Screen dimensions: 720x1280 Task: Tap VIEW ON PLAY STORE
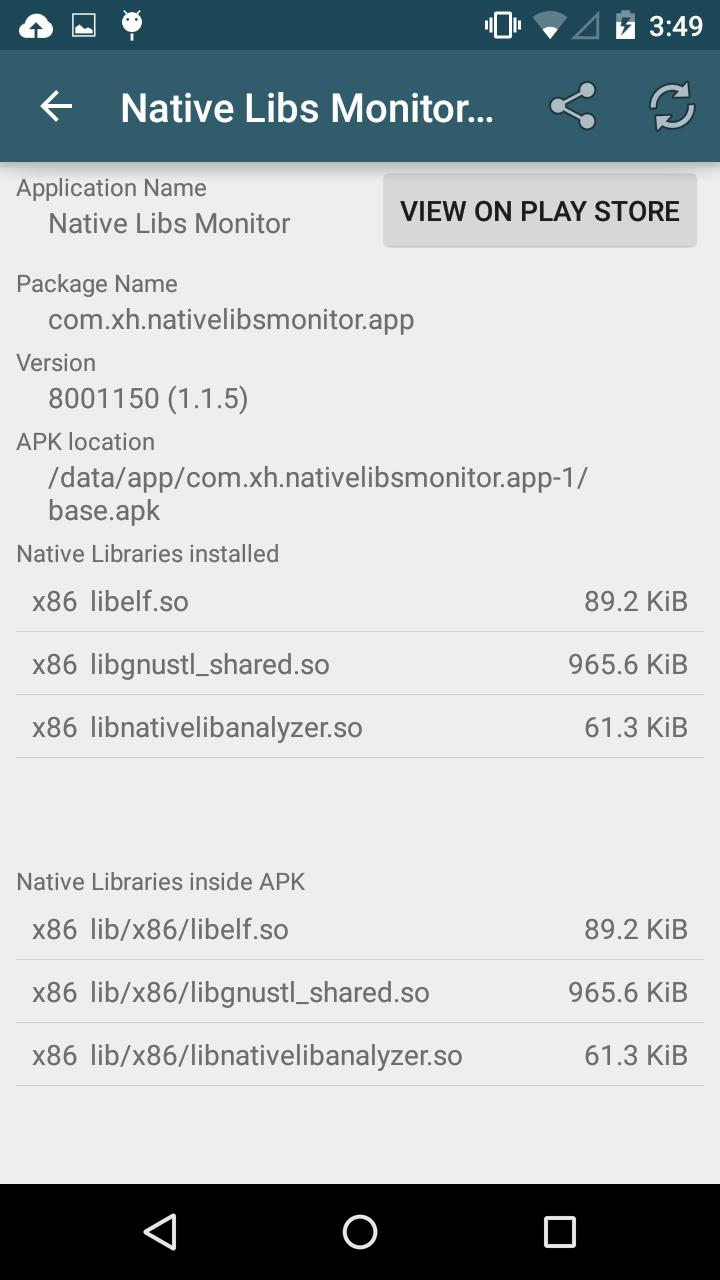[x=539, y=211]
